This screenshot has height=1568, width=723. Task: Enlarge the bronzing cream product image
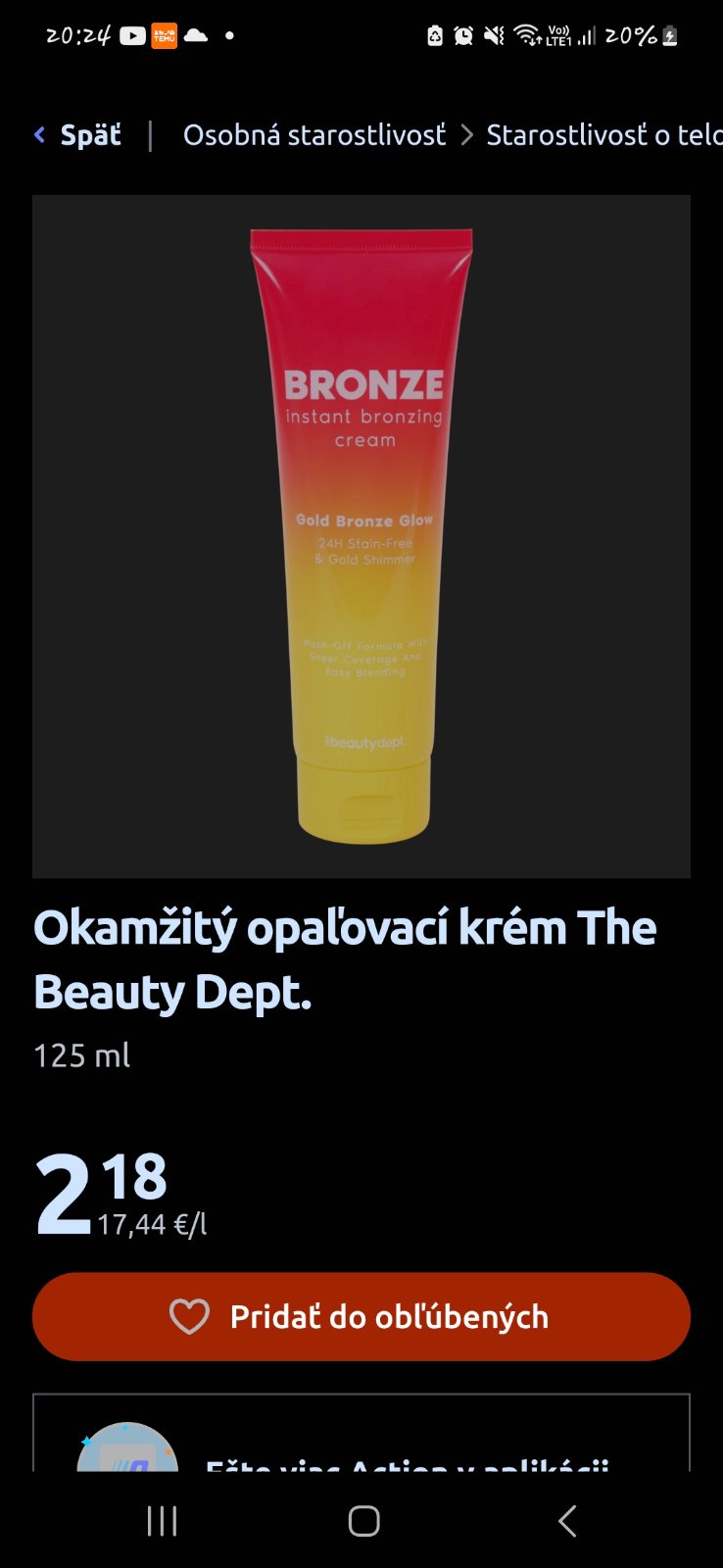361,536
